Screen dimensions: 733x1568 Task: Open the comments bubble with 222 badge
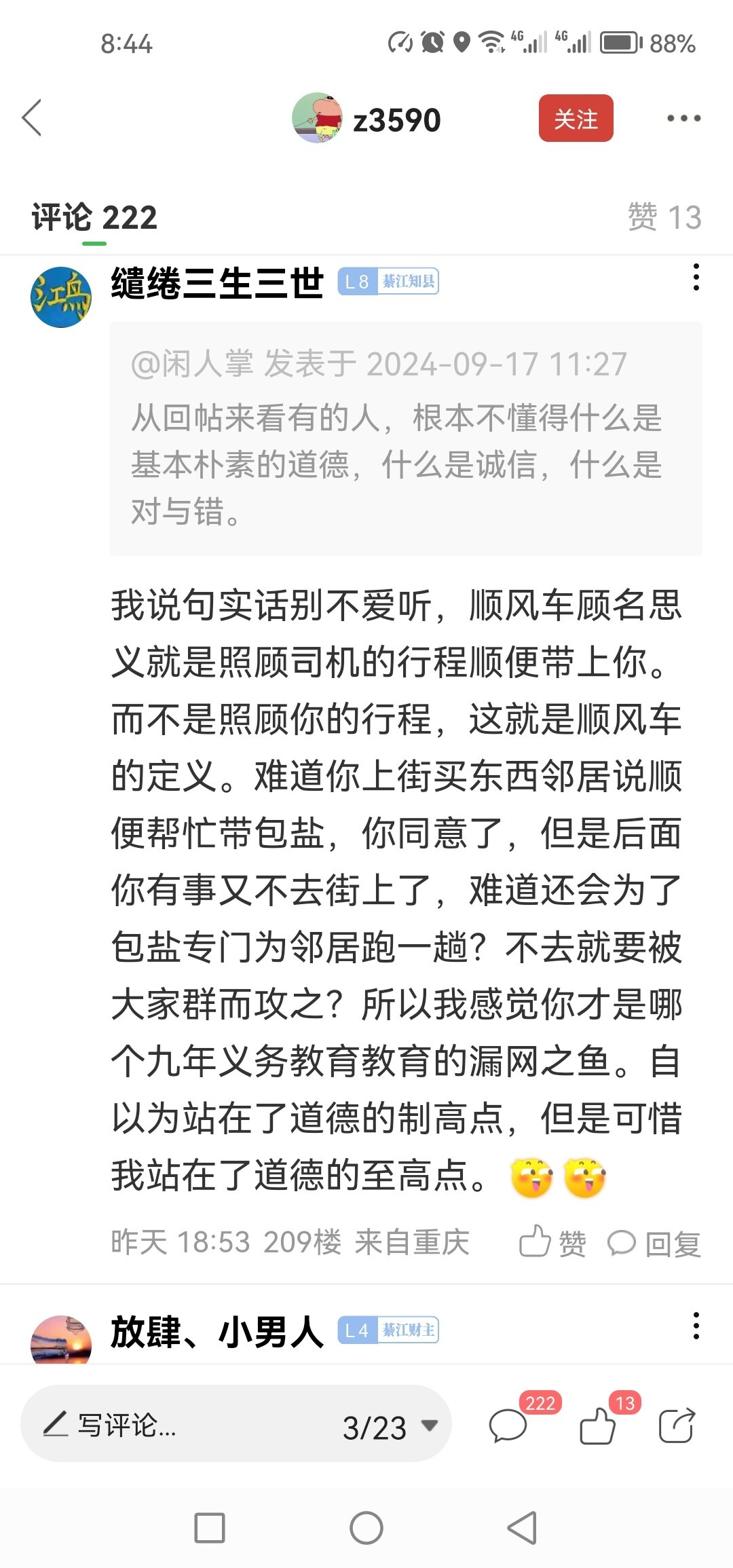click(x=509, y=1425)
